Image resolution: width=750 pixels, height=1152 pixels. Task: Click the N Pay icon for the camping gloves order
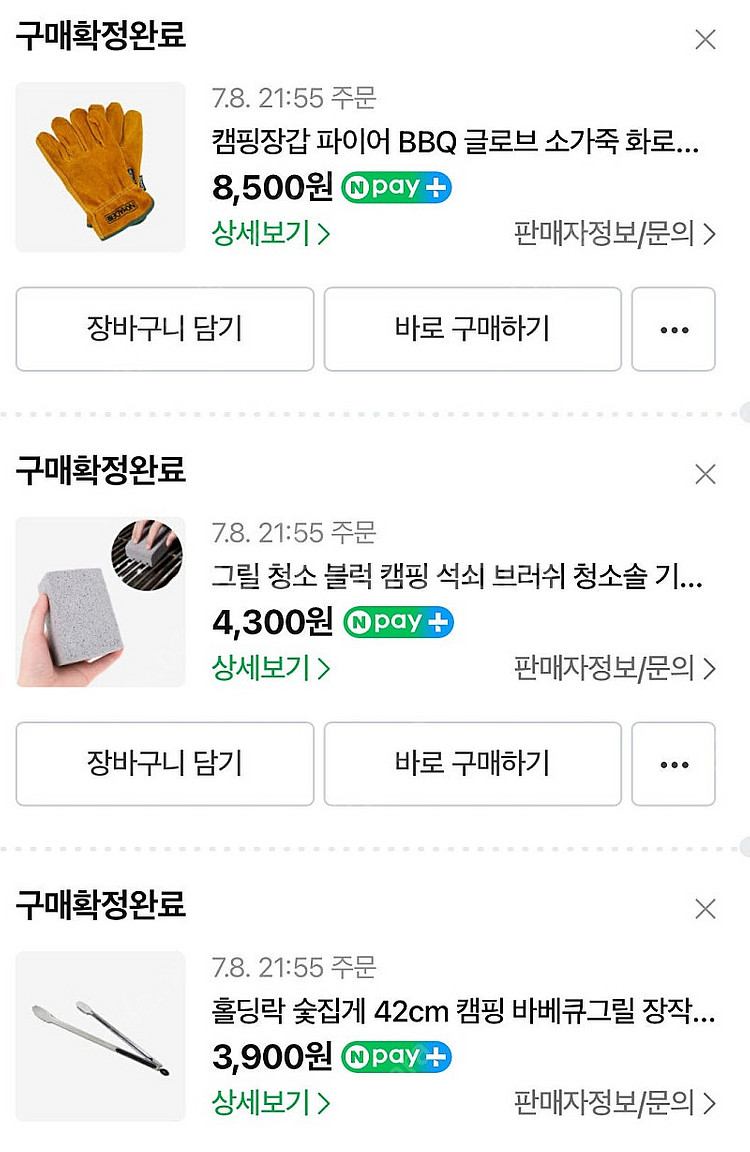coord(397,187)
